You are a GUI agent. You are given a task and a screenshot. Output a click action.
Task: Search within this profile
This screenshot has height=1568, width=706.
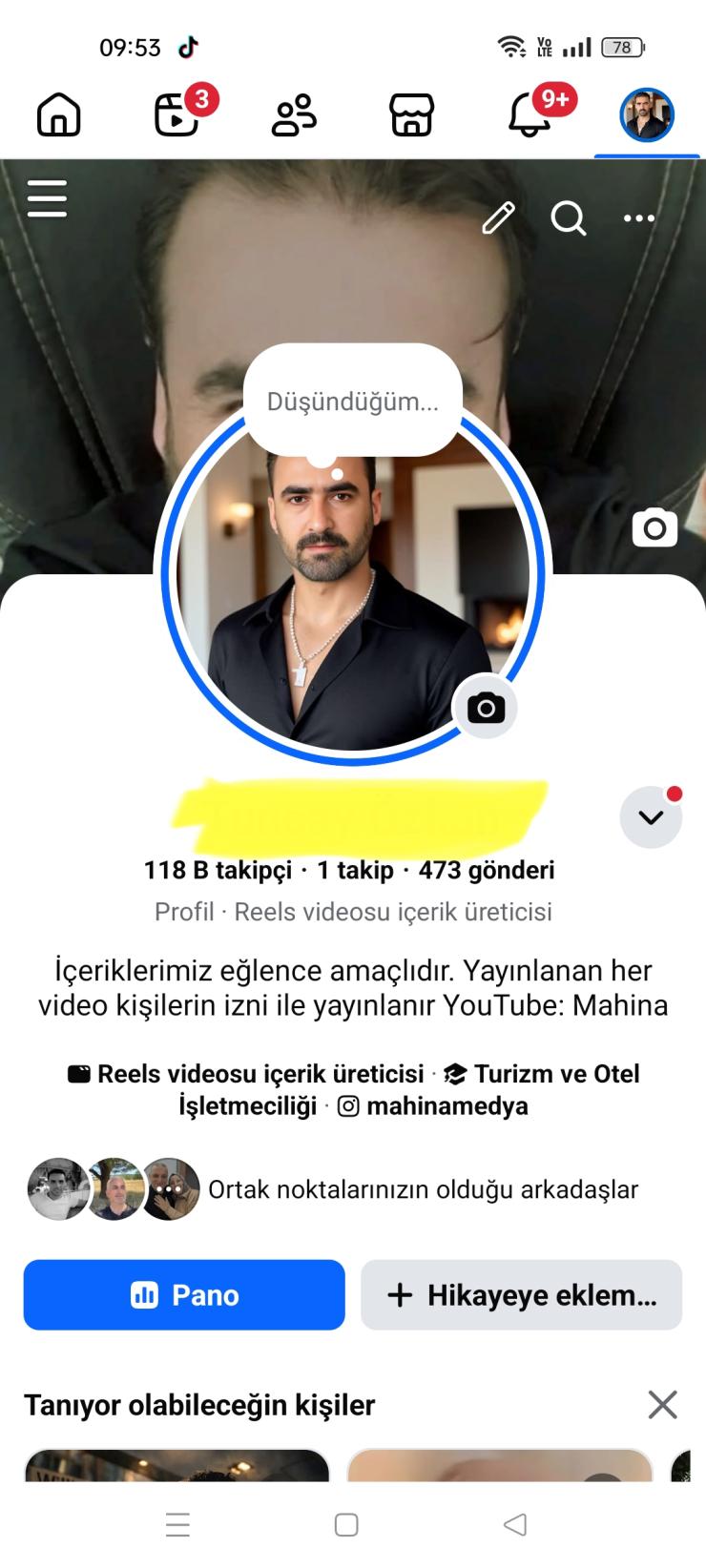tap(569, 218)
